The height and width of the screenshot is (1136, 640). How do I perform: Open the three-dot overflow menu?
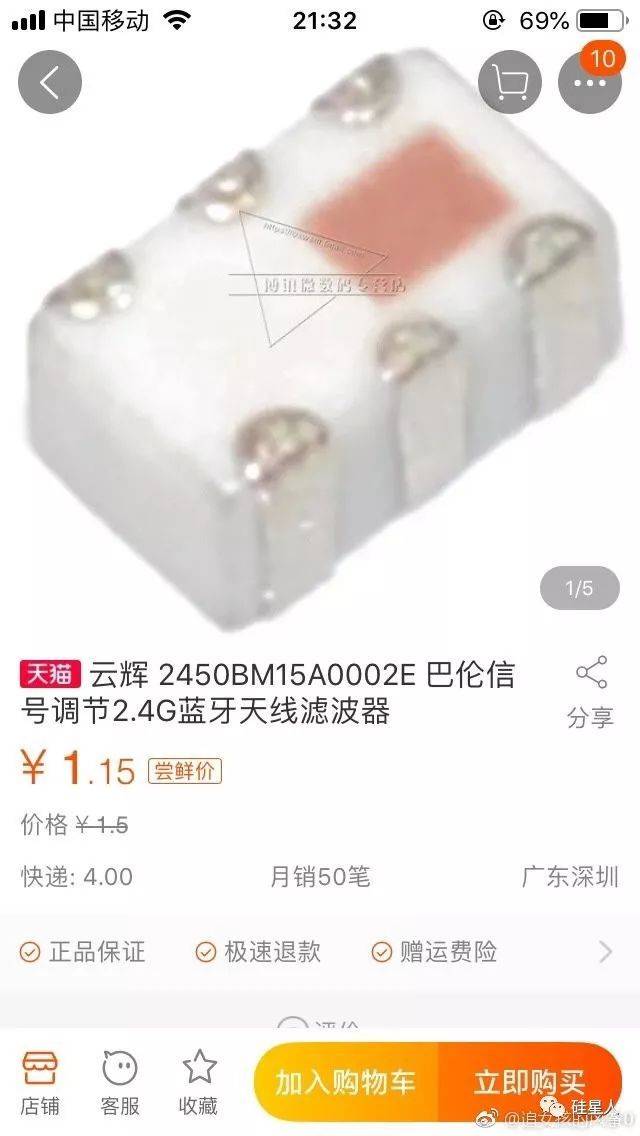tap(590, 81)
